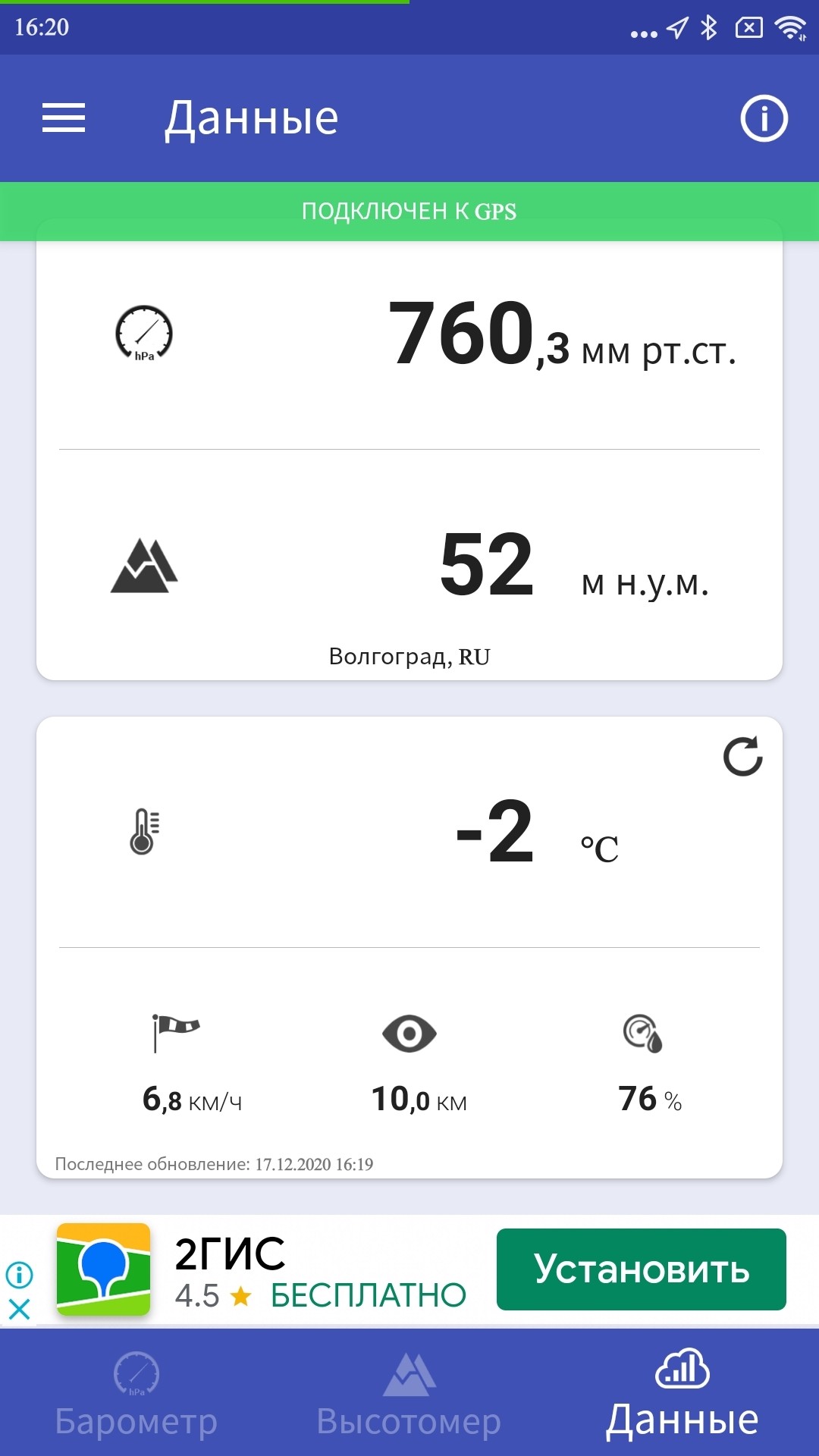Dismiss the 2ГИС ad banner

pos(19,1309)
